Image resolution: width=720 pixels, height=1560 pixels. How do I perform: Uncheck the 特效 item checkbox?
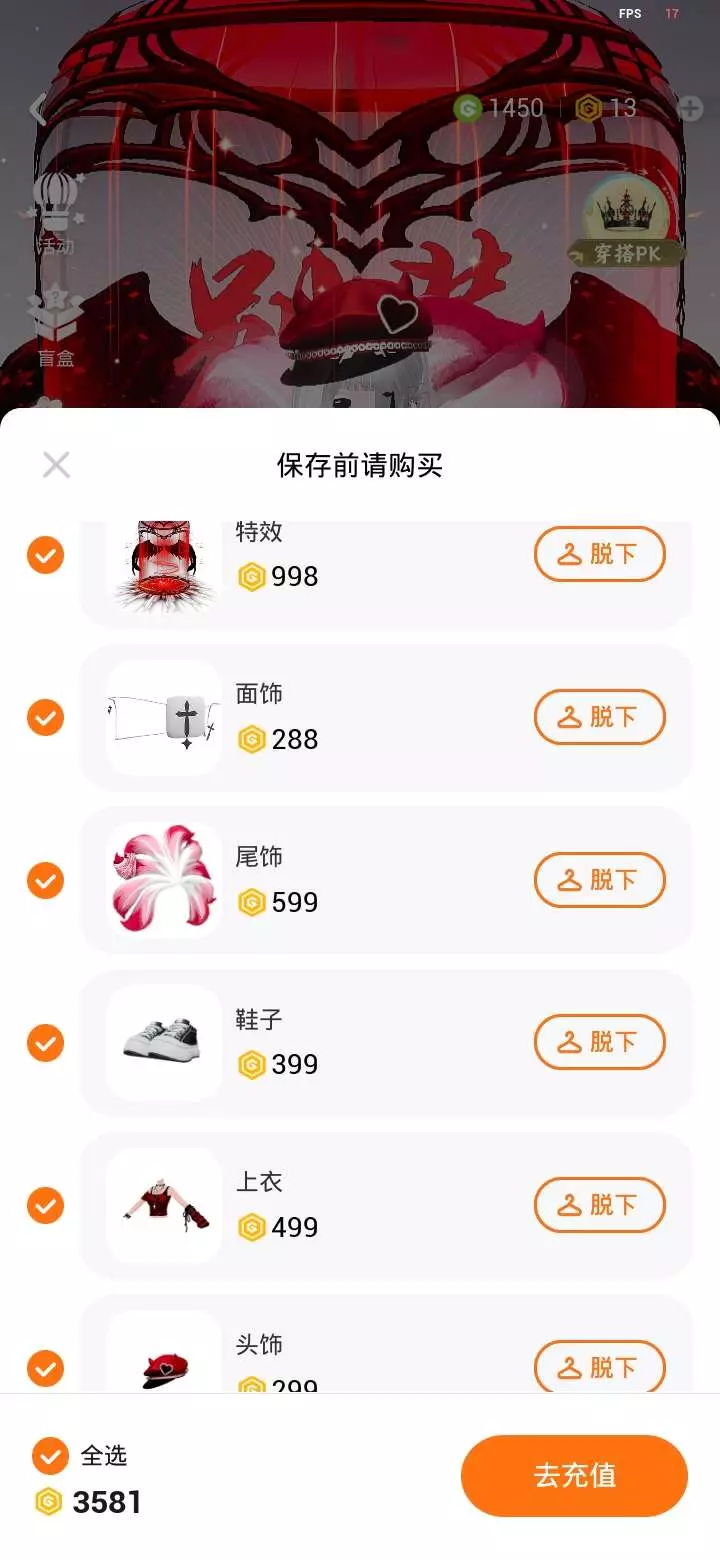pyautogui.click(x=45, y=554)
